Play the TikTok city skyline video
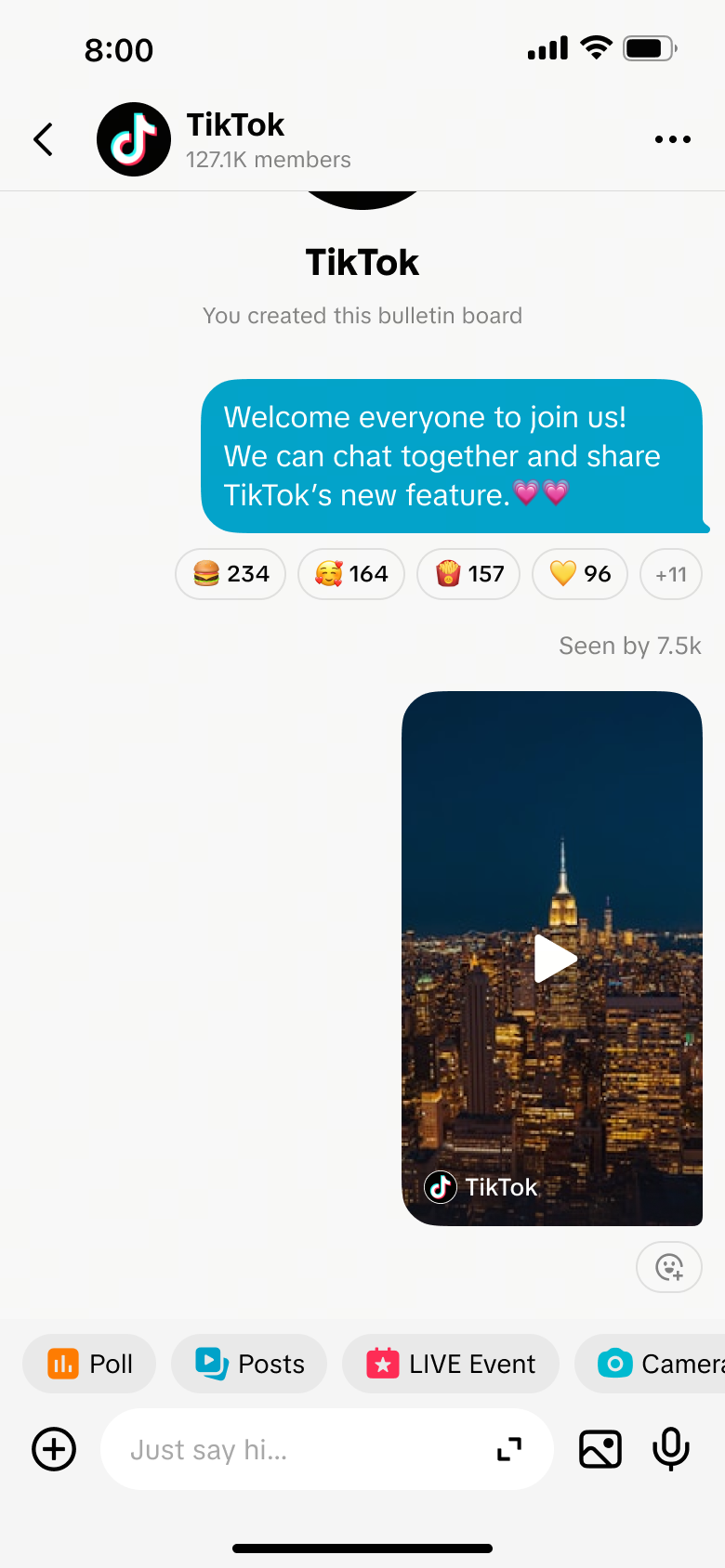 click(552, 959)
